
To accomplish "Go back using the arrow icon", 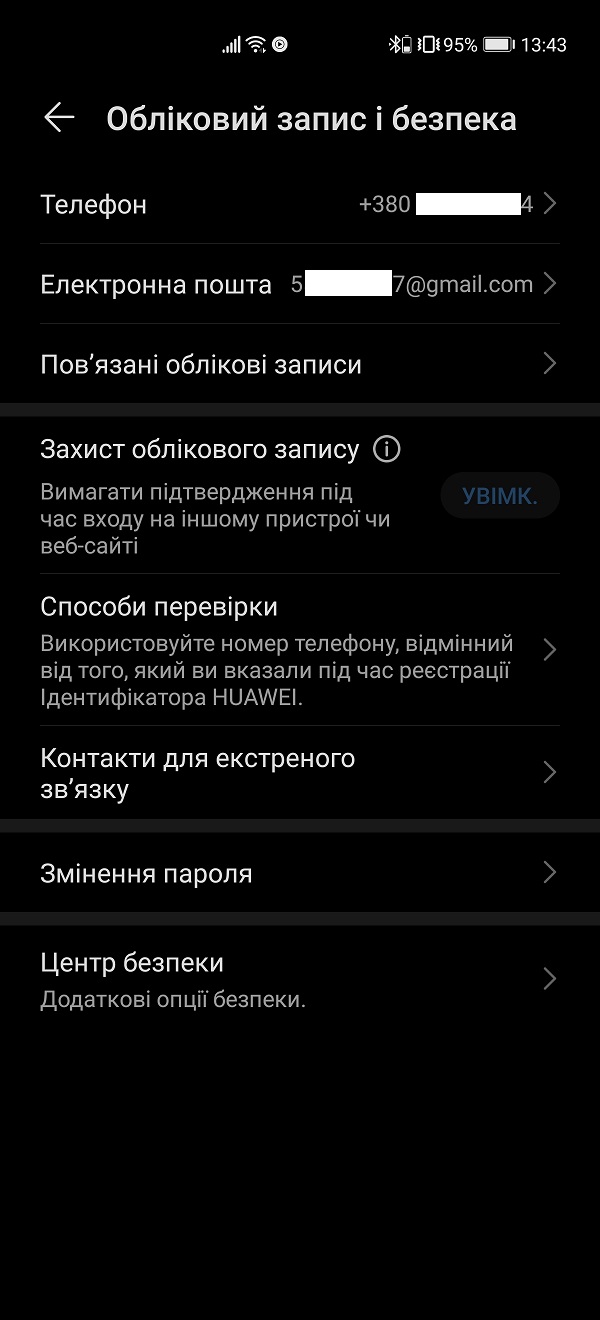I will coord(59,118).
